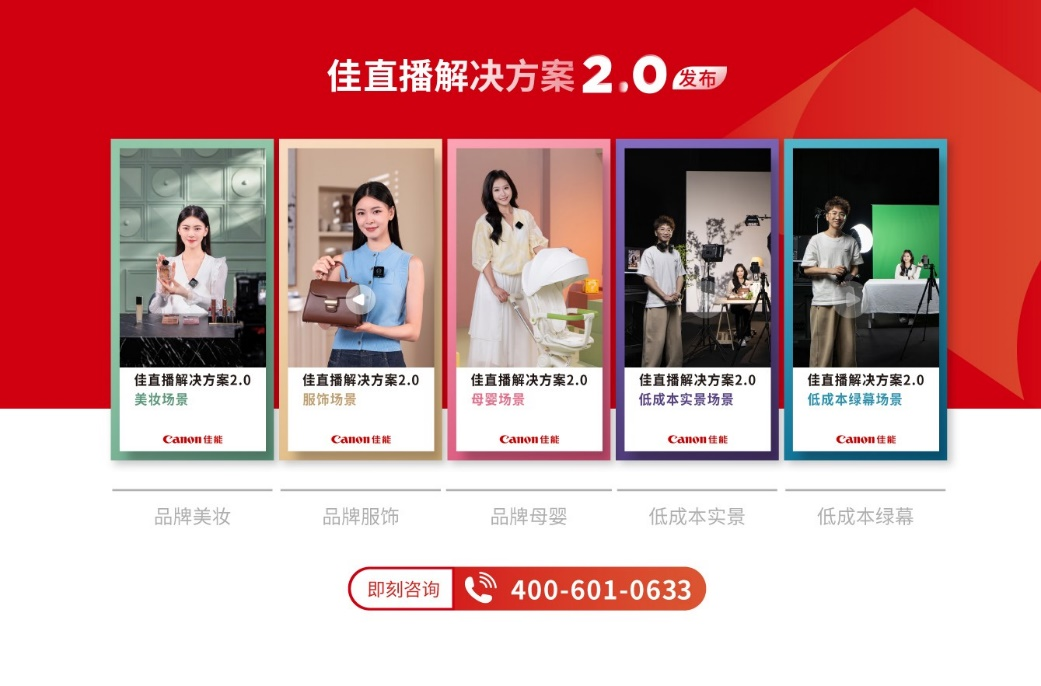The height and width of the screenshot is (686, 1041).
Task: Play the 服饰场景 video card
Action: (360, 298)
